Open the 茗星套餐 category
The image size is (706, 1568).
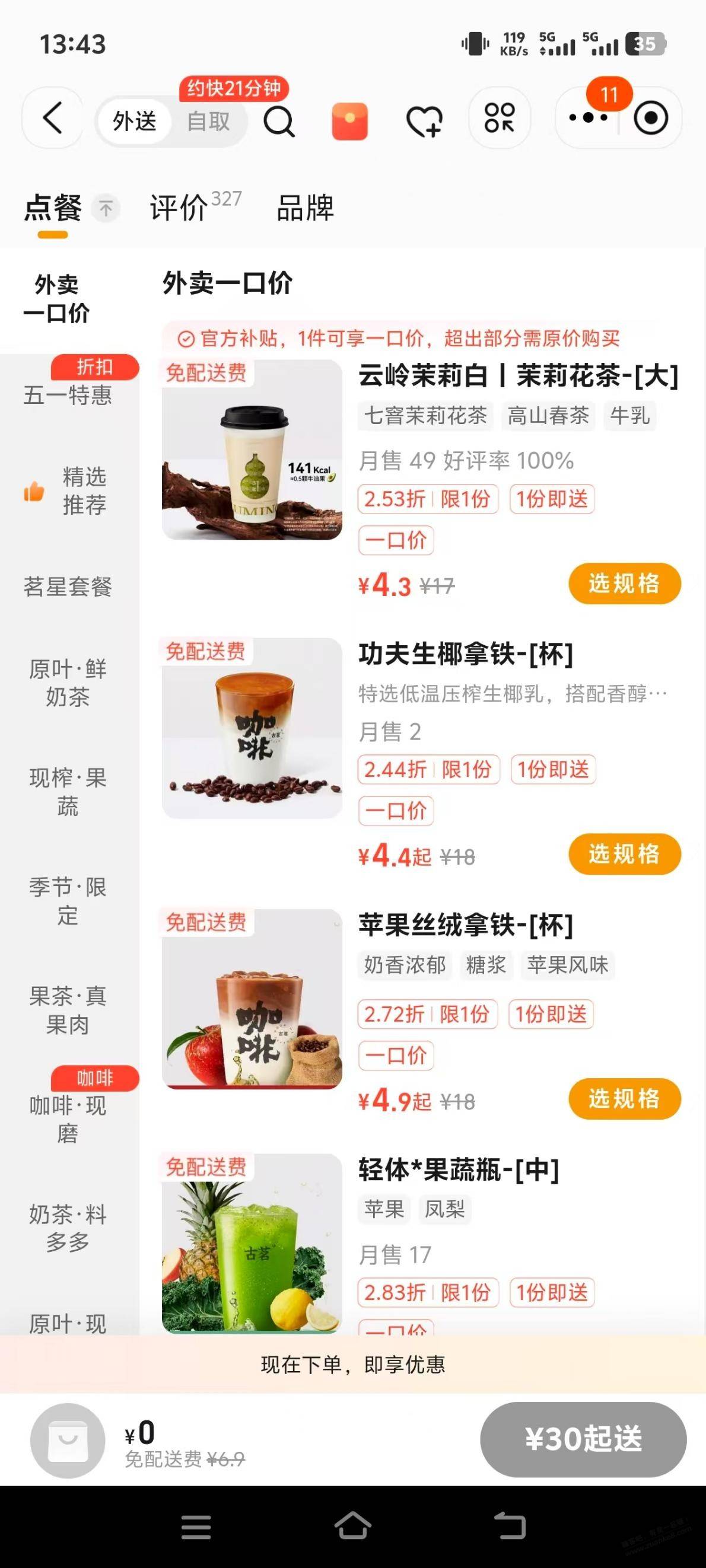coord(68,587)
